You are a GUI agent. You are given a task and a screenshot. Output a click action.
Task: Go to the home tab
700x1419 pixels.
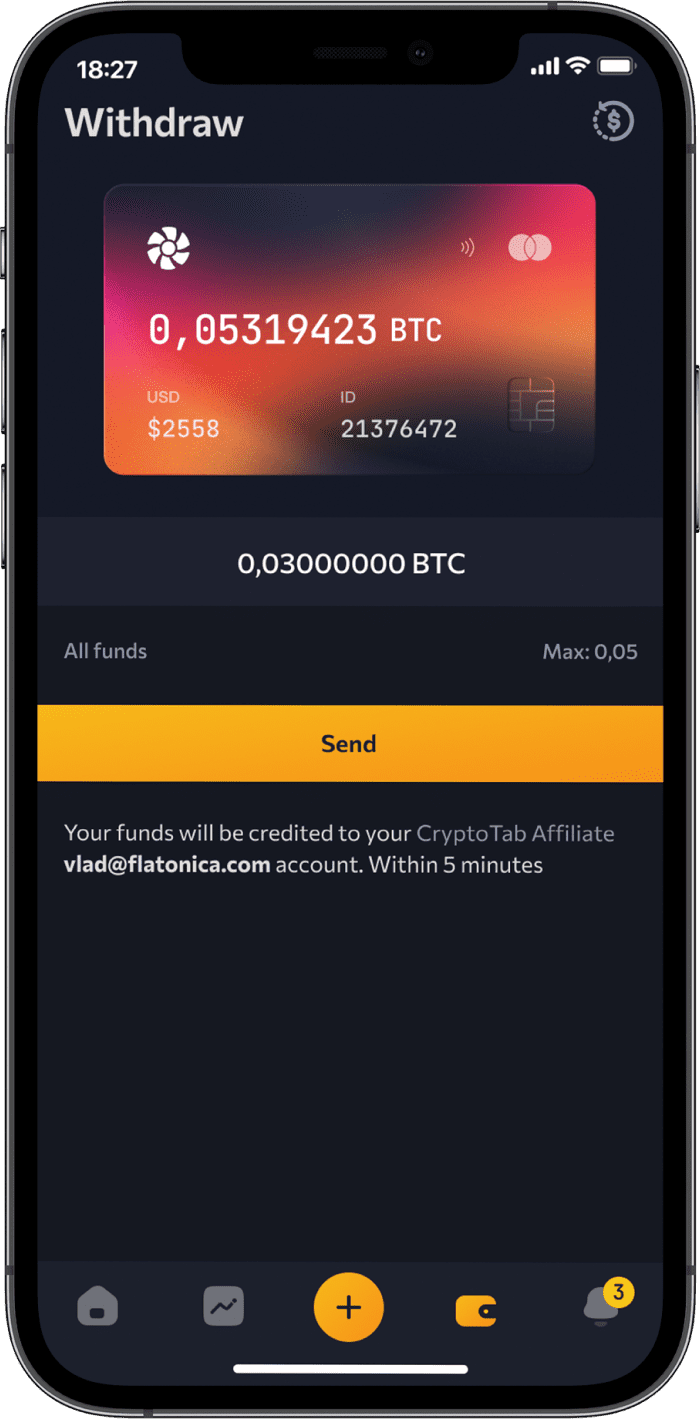point(98,1307)
